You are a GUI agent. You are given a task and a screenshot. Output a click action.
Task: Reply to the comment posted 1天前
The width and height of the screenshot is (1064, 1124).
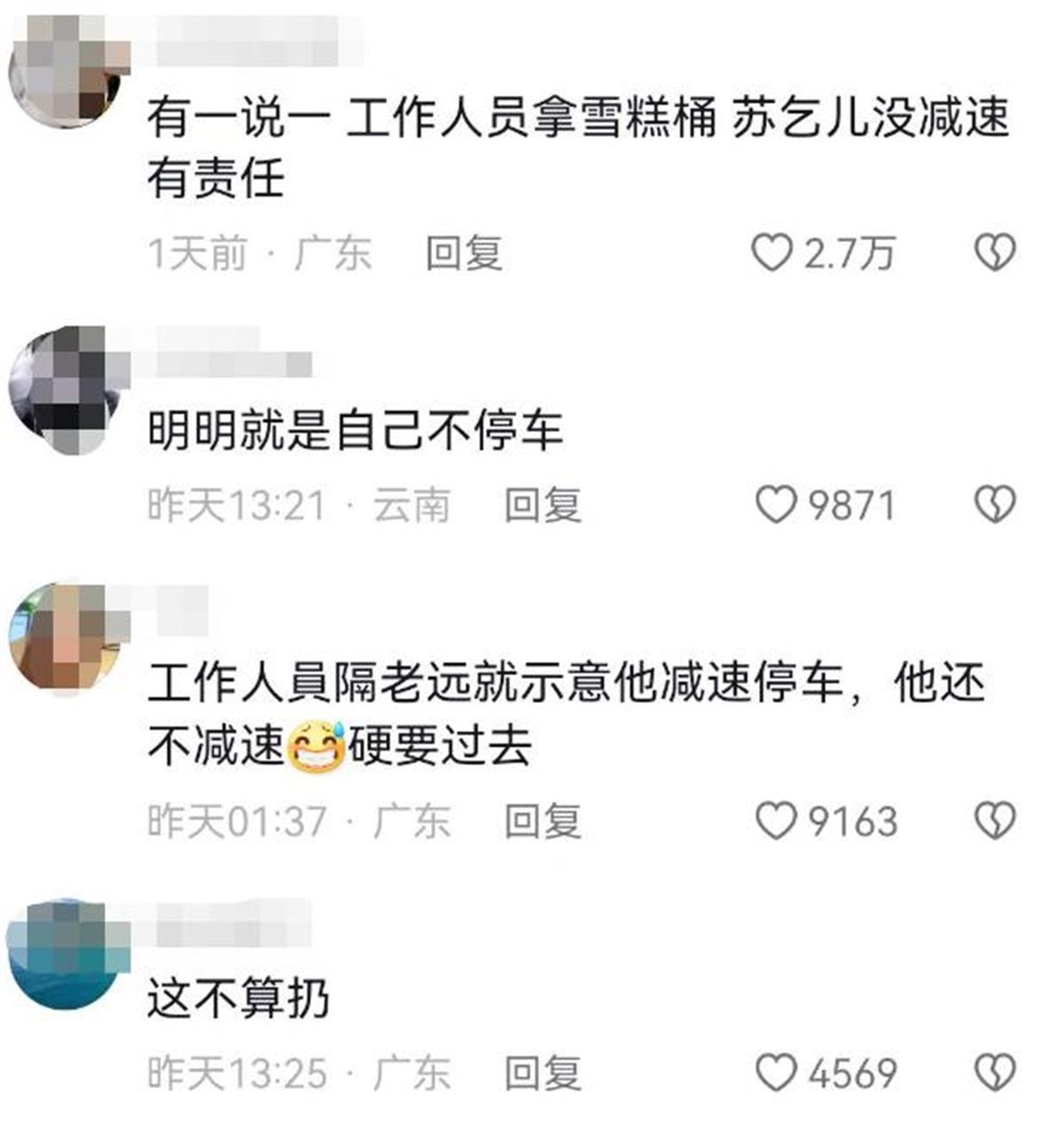point(464,254)
